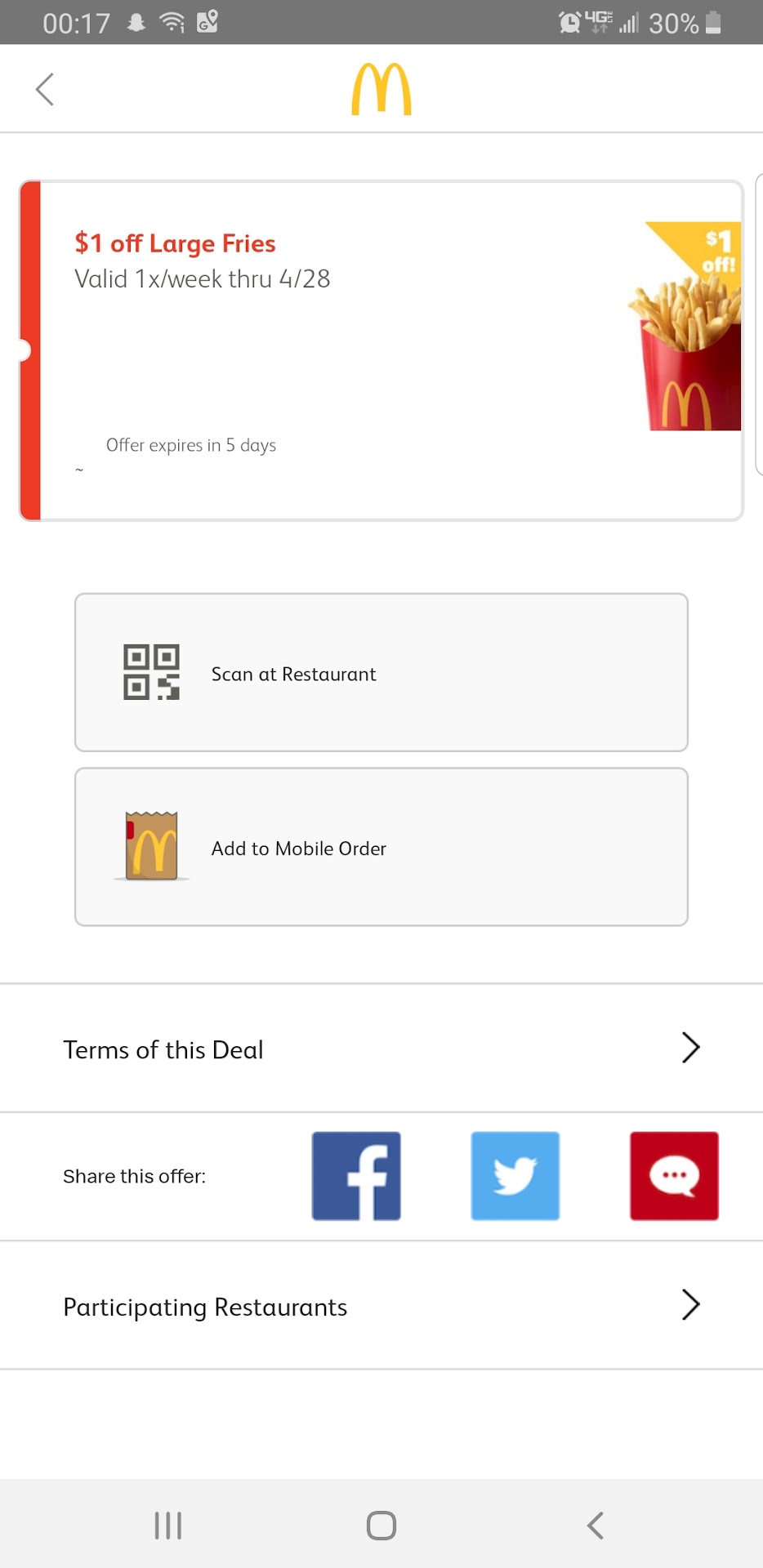763x1568 pixels.
Task: Share this offer via message icon
Action: tap(674, 1176)
